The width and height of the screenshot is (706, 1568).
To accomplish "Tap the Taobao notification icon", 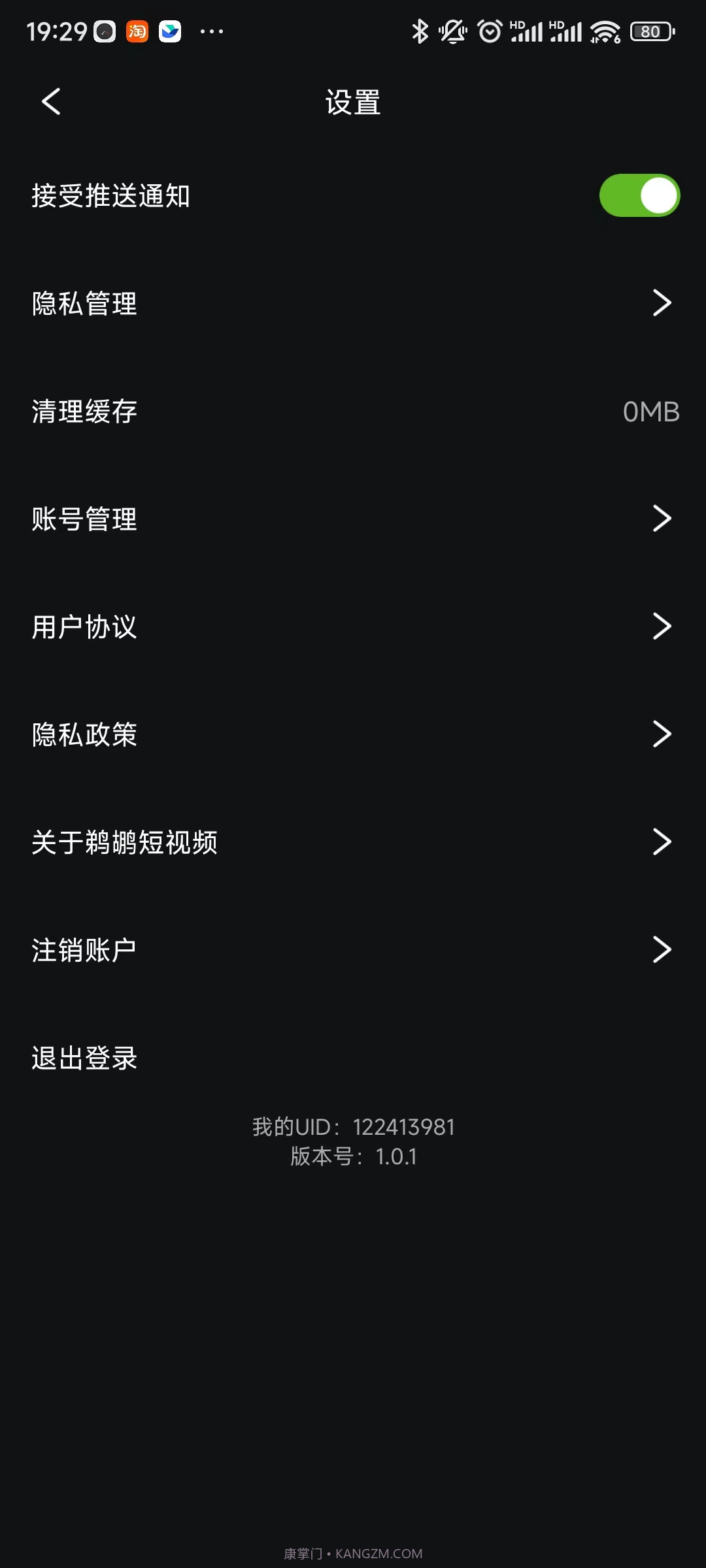I will tap(137, 31).
